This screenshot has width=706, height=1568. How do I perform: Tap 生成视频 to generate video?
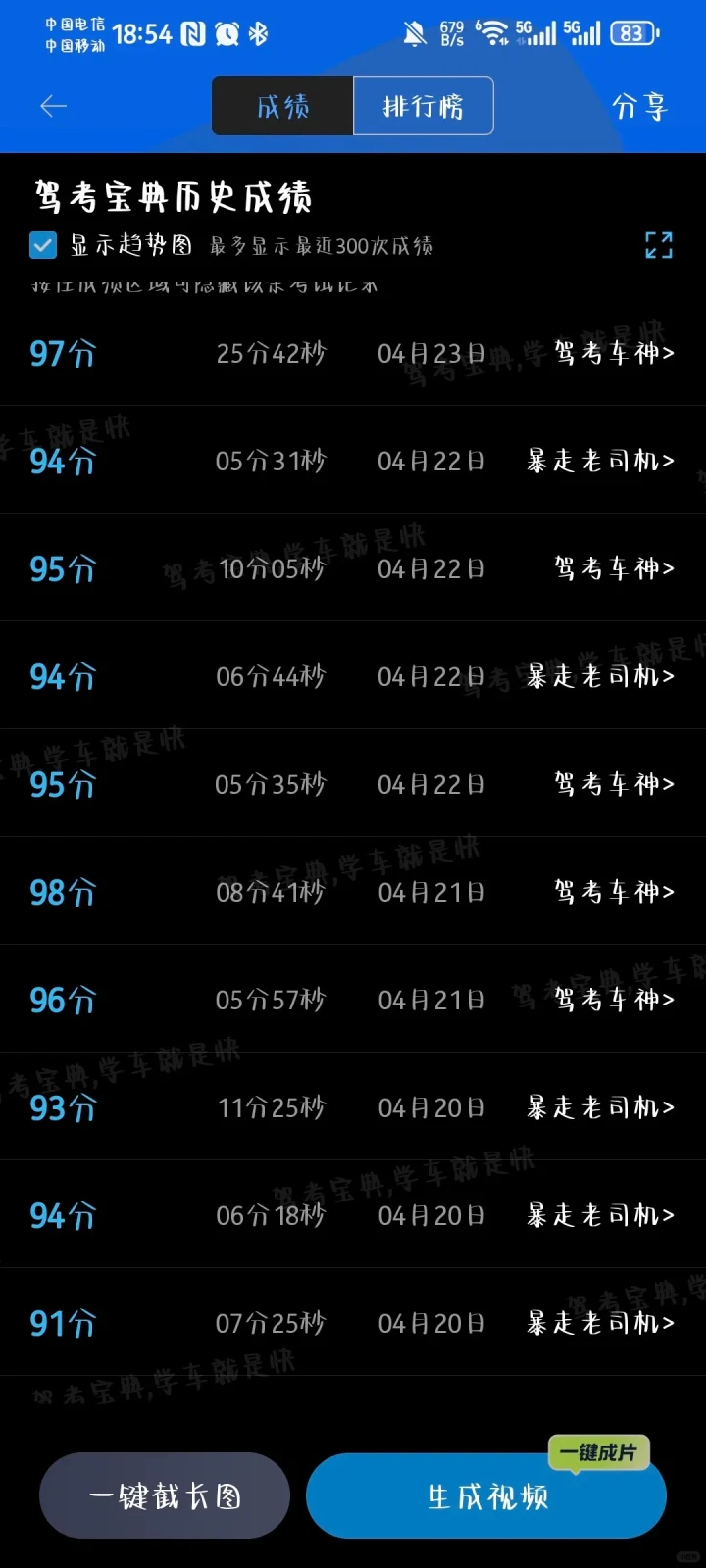[x=486, y=1495]
